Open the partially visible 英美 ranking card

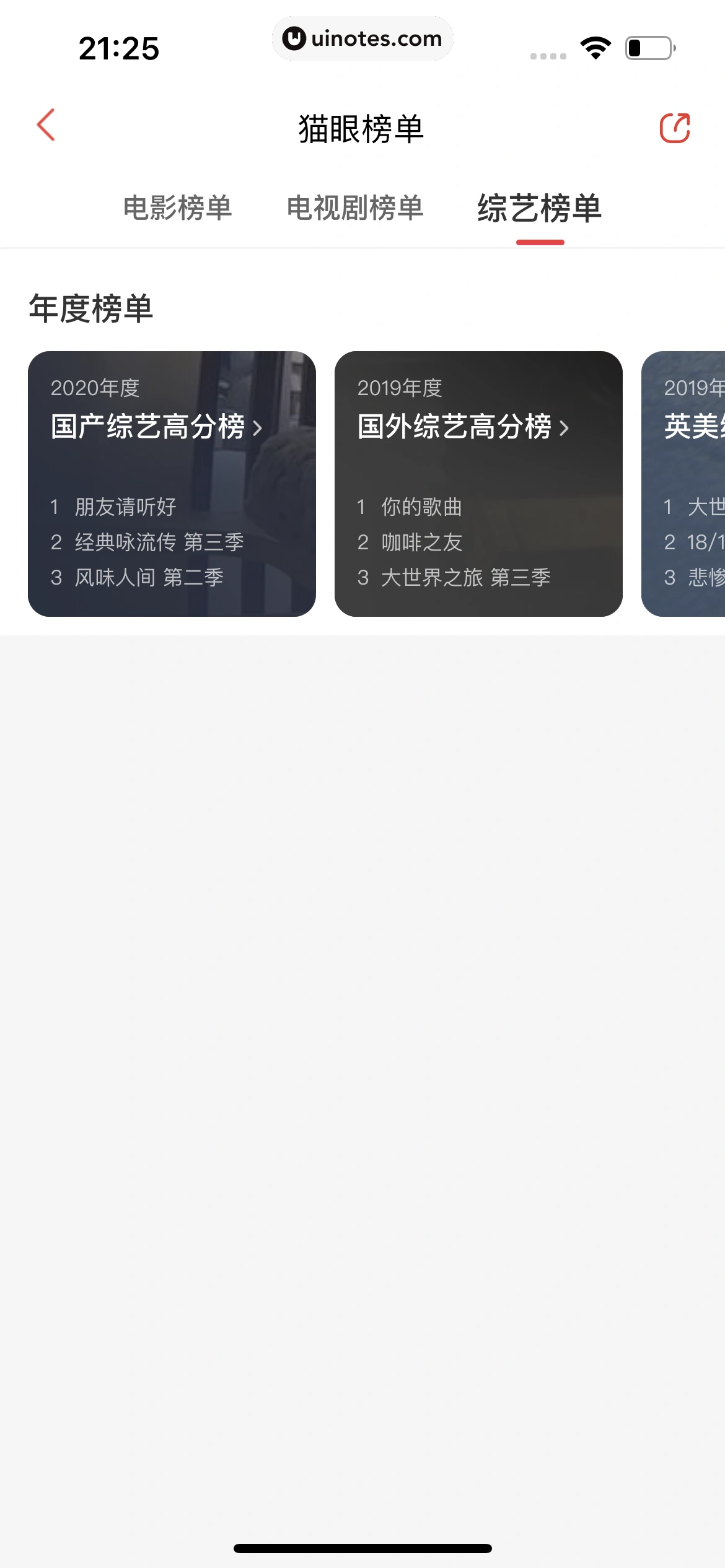(688, 483)
